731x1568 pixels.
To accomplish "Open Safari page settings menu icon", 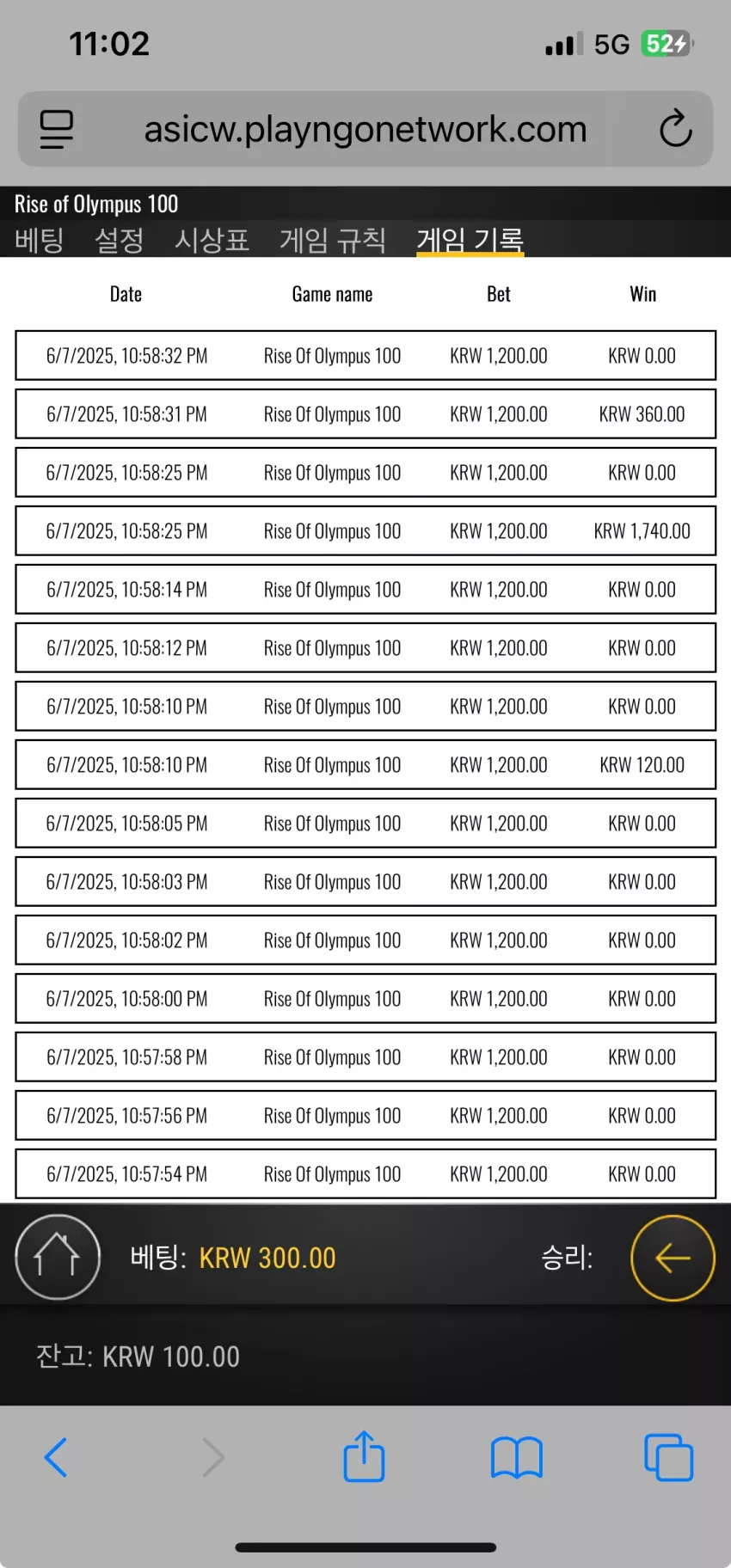I will (x=57, y=129).
